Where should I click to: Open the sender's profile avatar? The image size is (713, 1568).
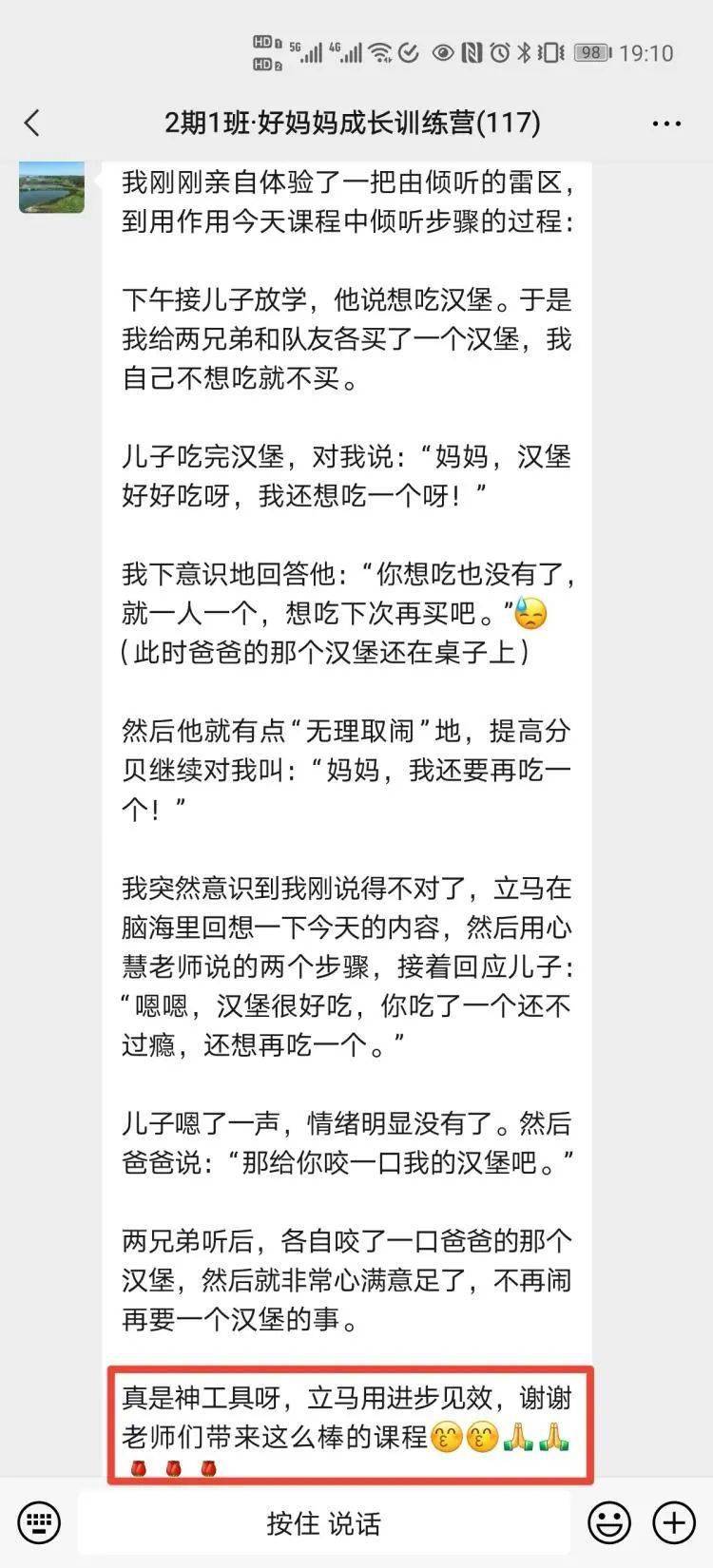(x=51, y=187)
